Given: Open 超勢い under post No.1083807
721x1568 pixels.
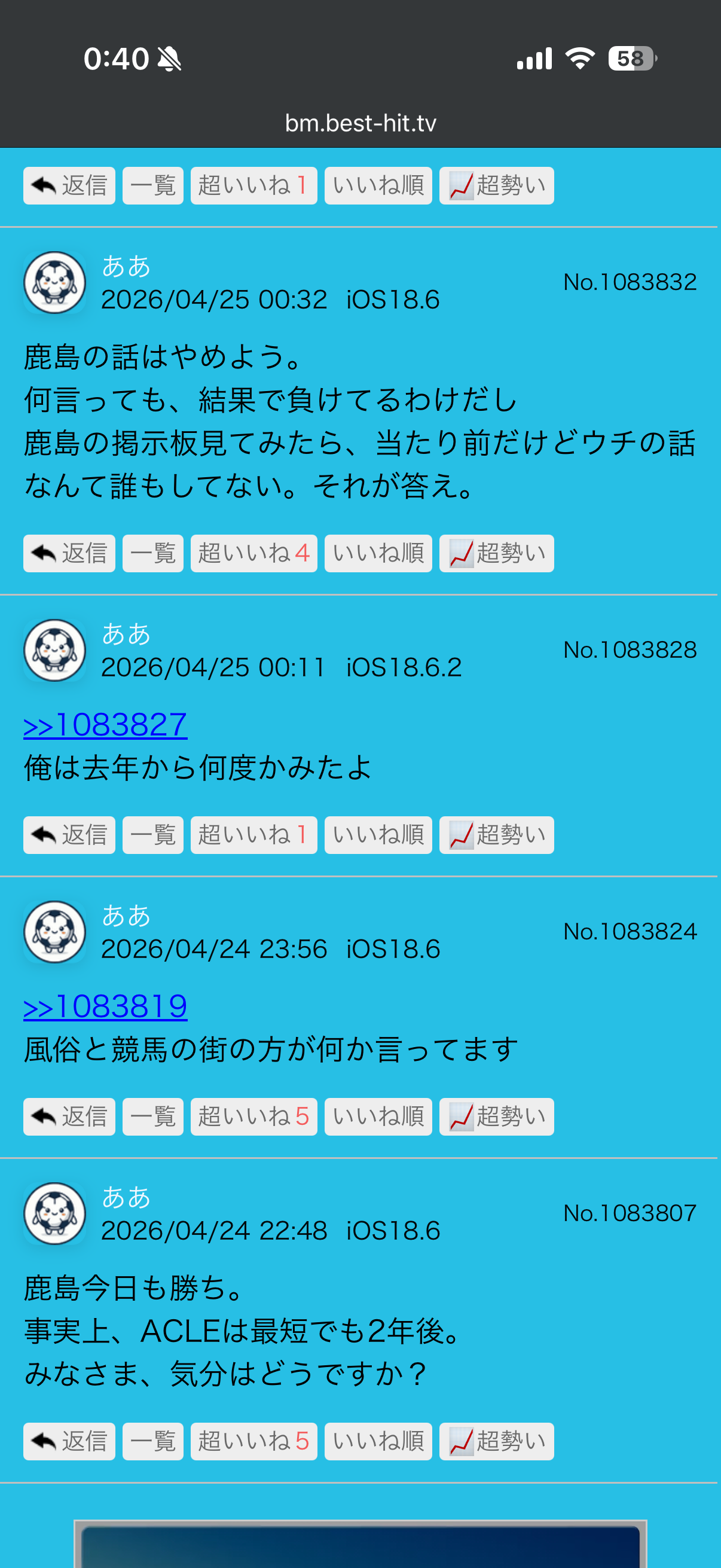Looking at the screenshot, I should click(x=496, y=1441).
